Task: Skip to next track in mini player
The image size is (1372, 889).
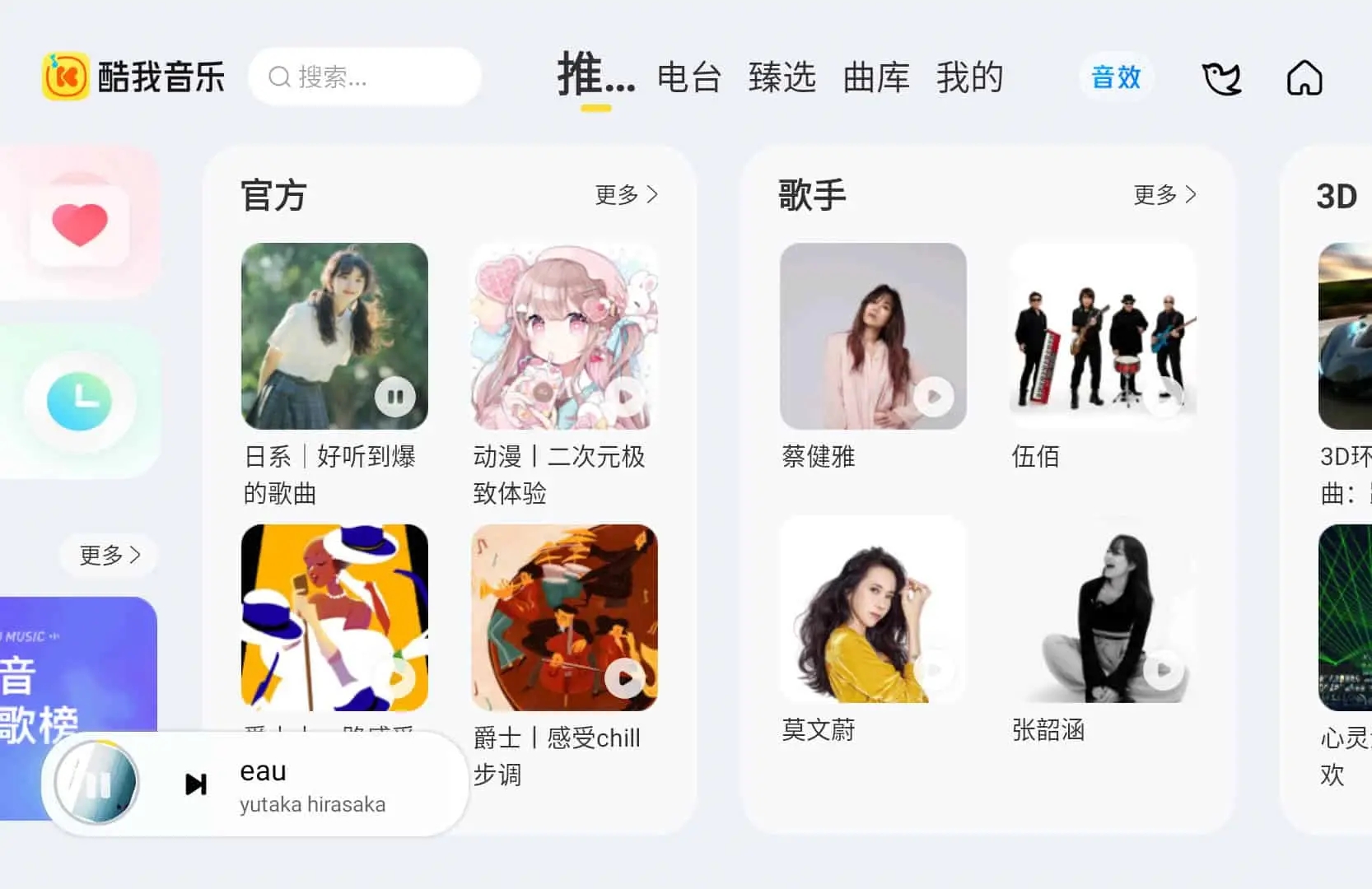Action: coord(196,784)
